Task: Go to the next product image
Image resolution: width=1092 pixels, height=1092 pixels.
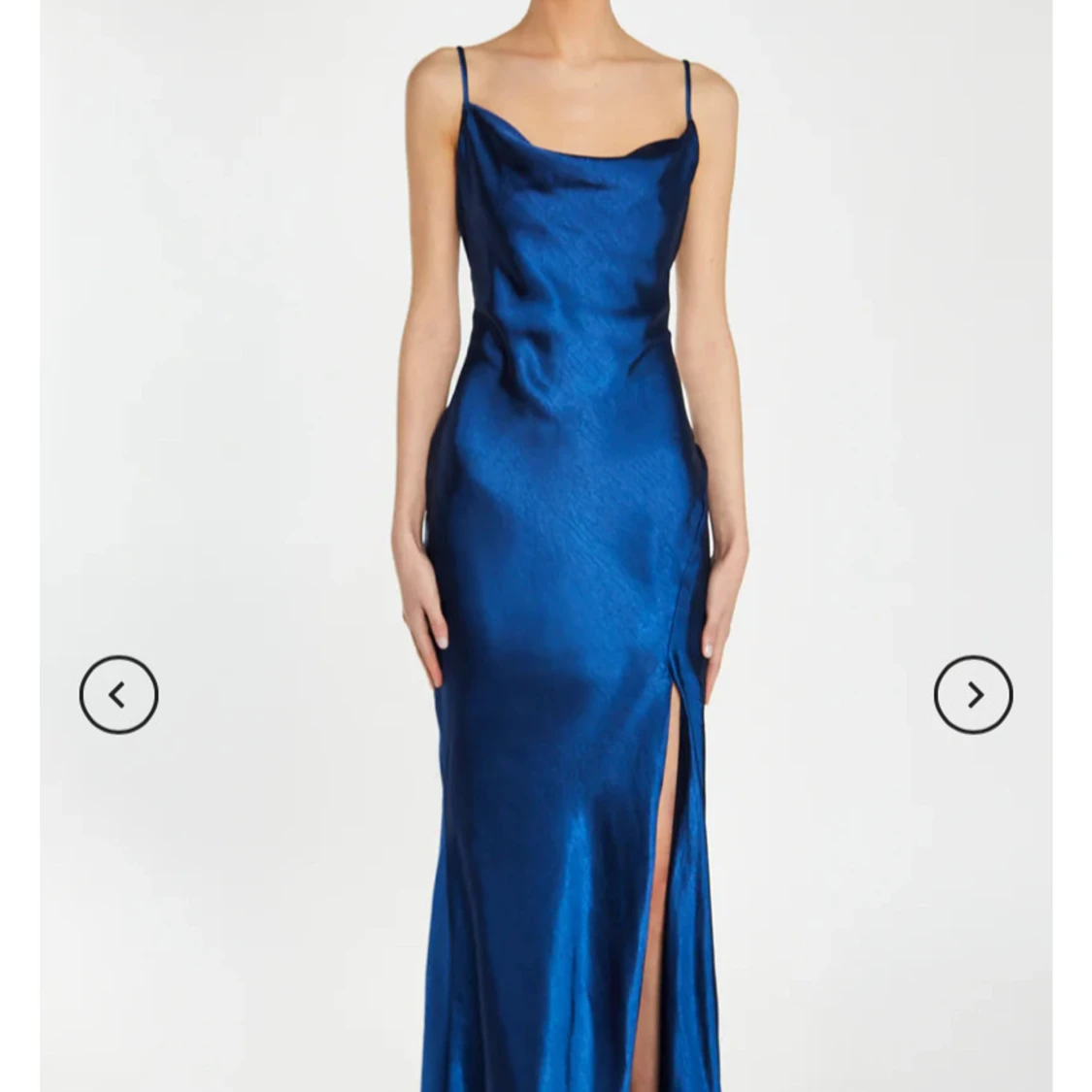Action: pyautogui.click(x=973, y=694)
